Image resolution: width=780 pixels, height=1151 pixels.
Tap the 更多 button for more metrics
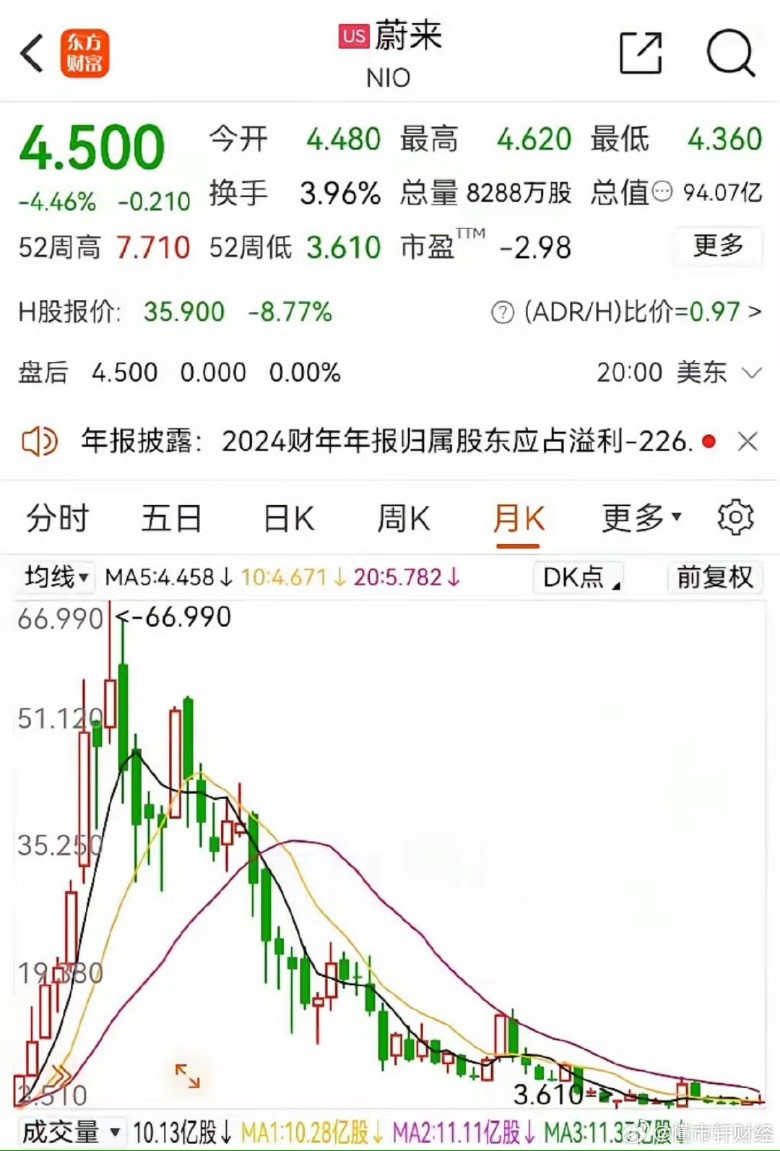coord(718,245)
